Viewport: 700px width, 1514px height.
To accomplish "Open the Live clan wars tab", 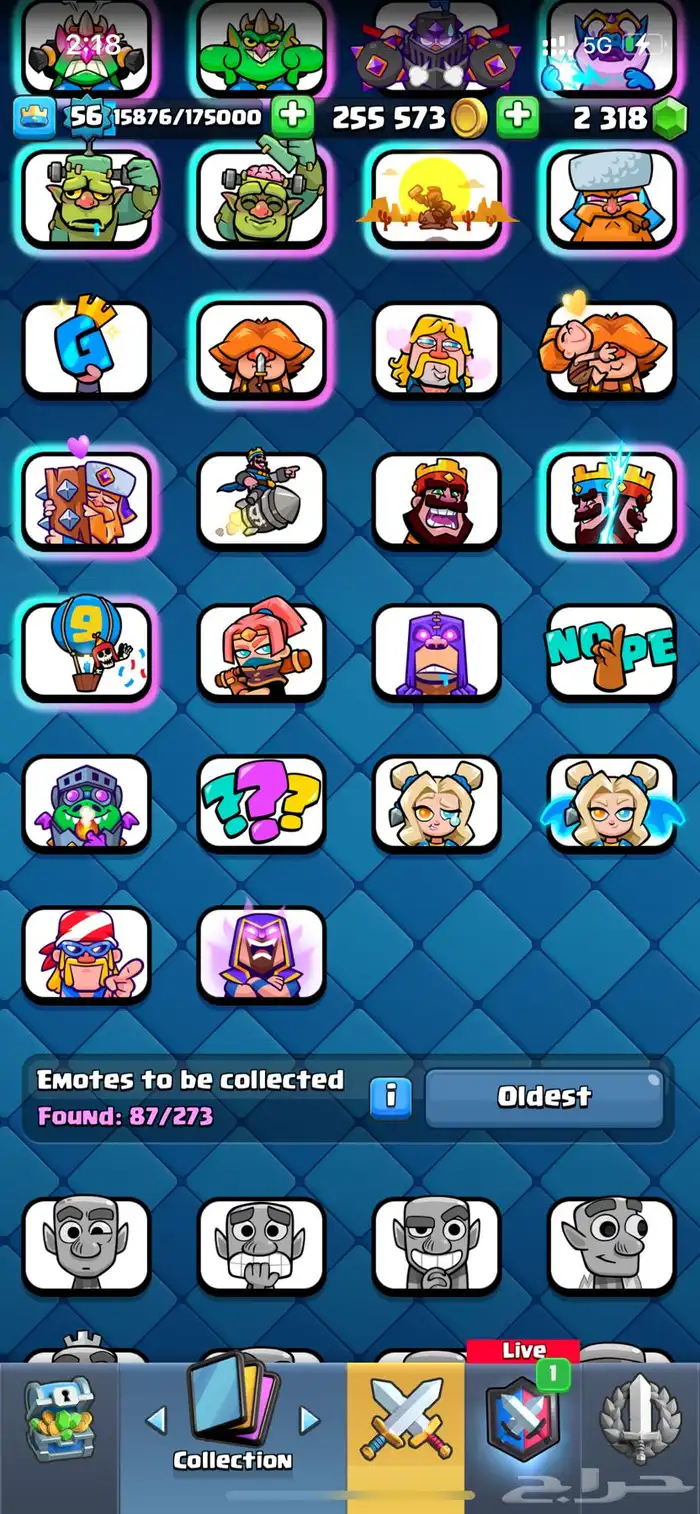I will (522, 1422).
